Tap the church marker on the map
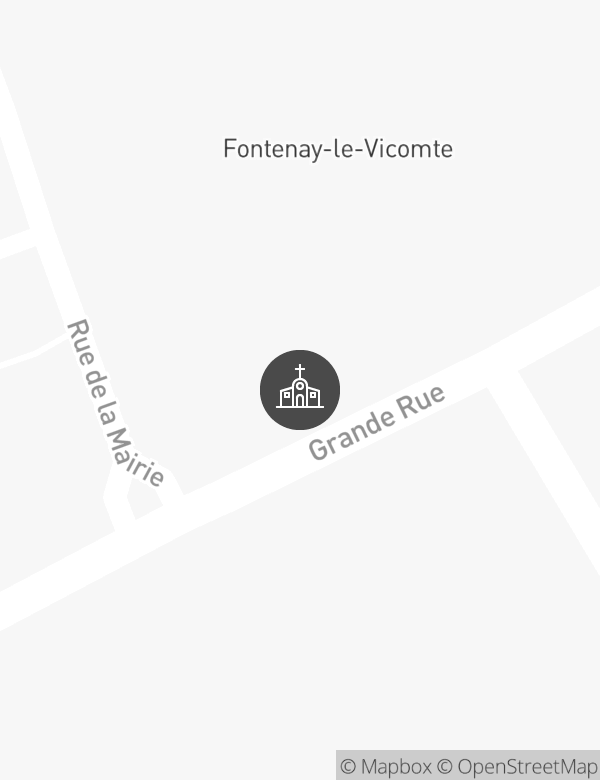Screen dimensions: 600x780 click(300, 390)
